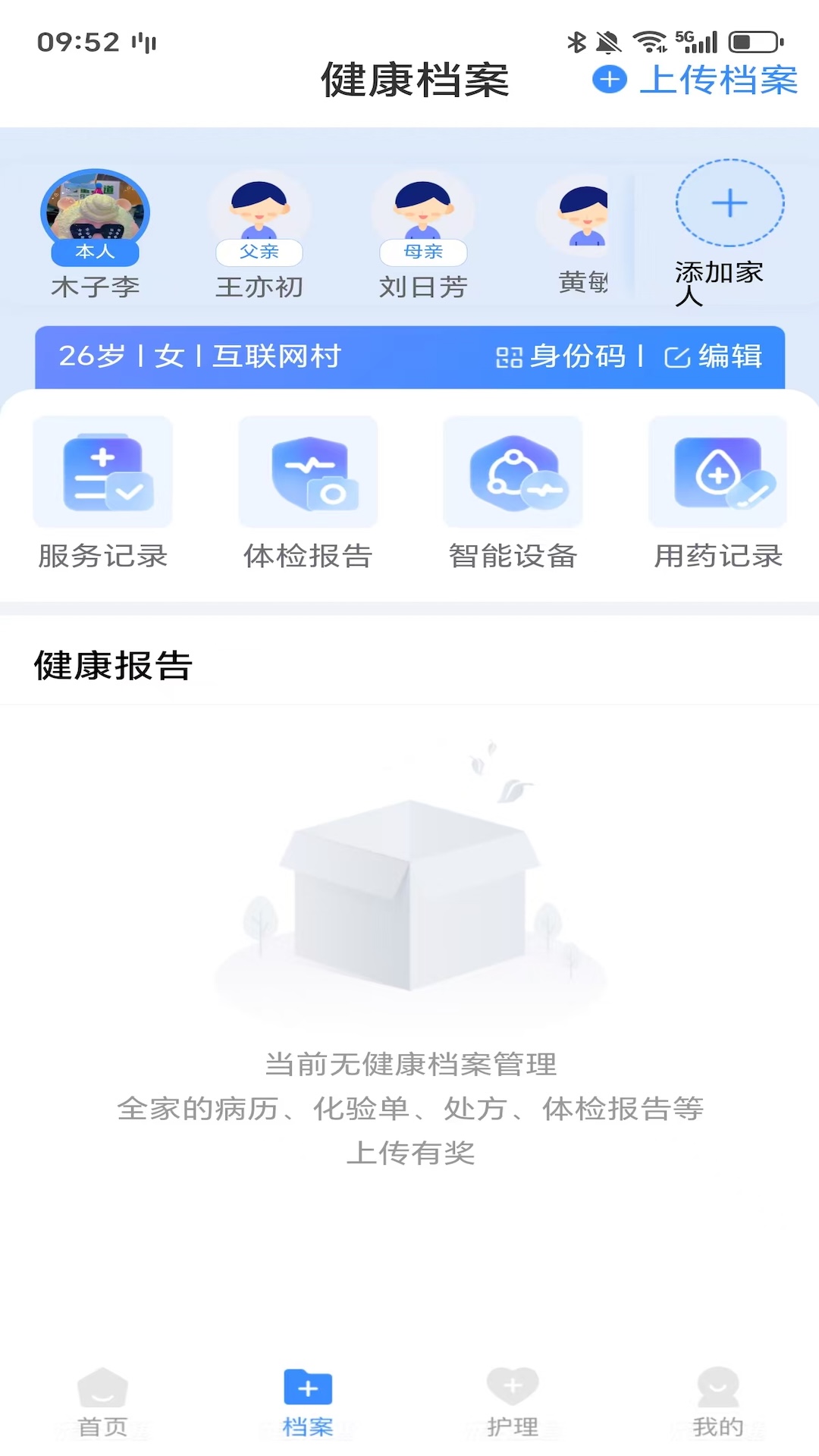Open the 编辑 edit profile icon
Viewport: 819px width, 1456px height.
click(x=677, y=356)
